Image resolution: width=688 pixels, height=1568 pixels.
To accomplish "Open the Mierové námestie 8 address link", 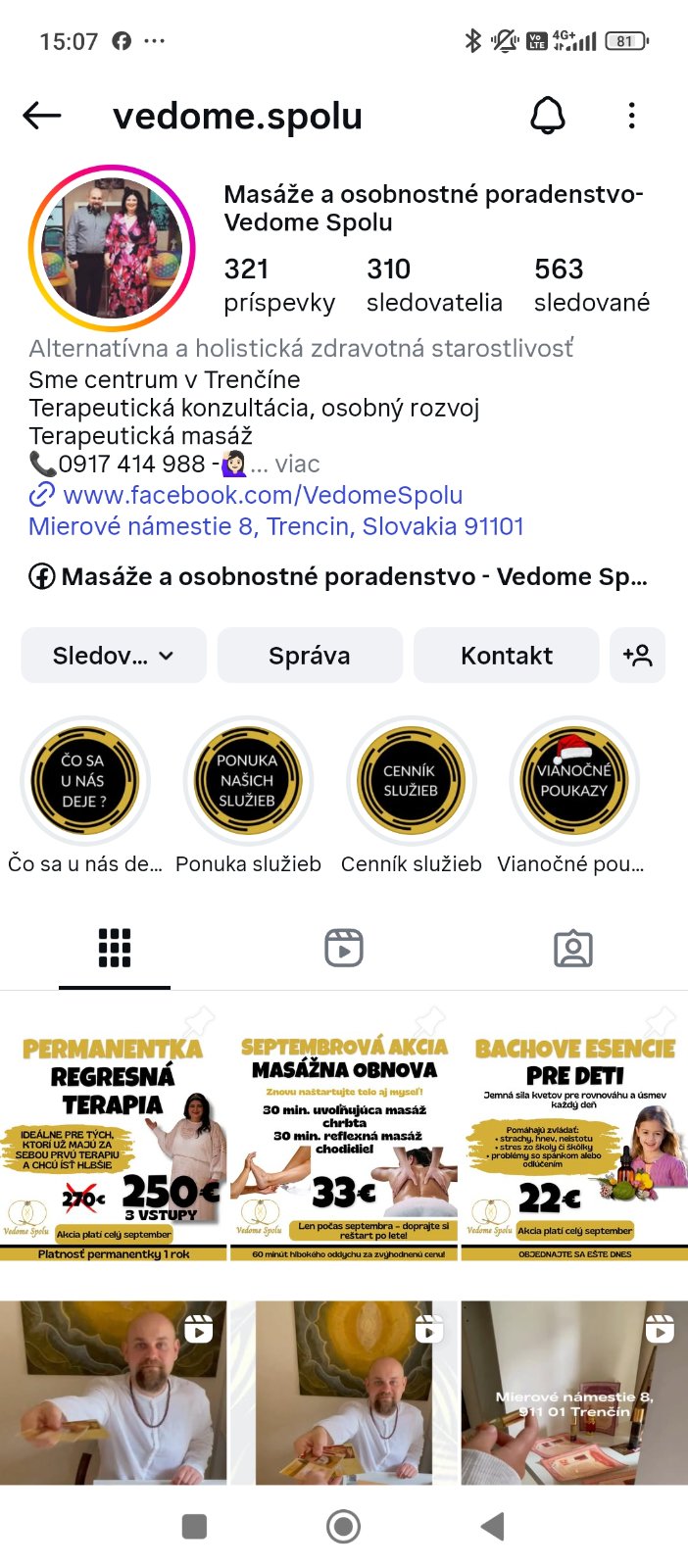I will pyautogui.click(x=276, y=526).
